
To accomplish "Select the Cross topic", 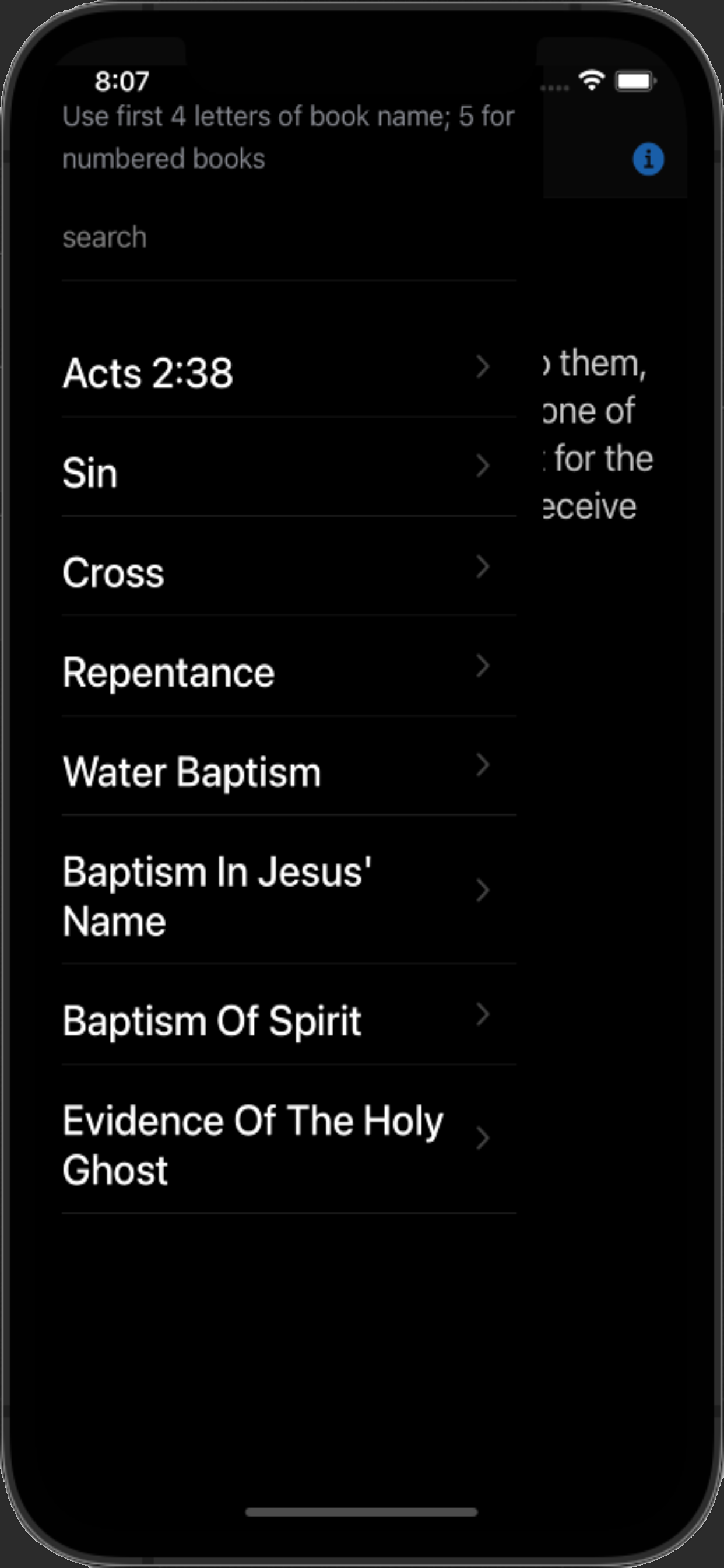I will click(289, 572).
